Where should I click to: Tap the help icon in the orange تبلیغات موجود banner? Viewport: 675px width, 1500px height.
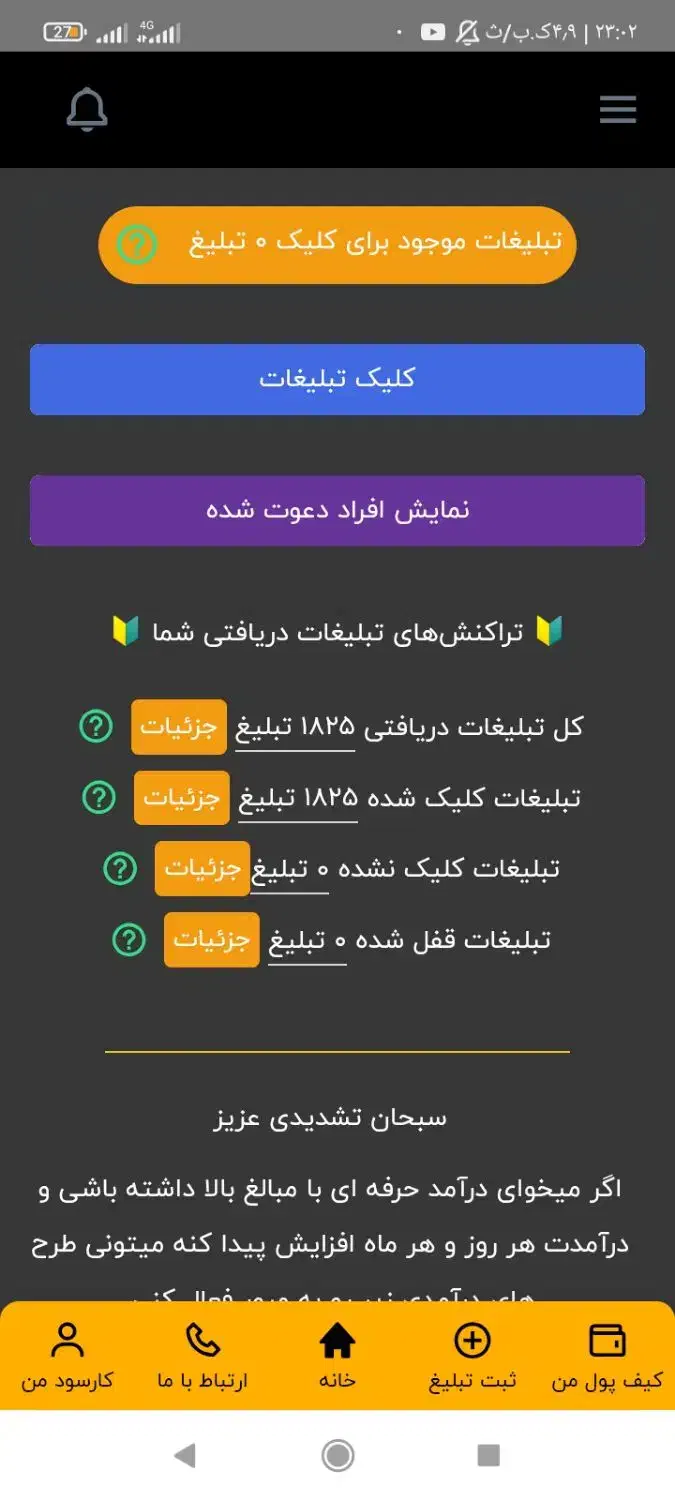point(137,244)
